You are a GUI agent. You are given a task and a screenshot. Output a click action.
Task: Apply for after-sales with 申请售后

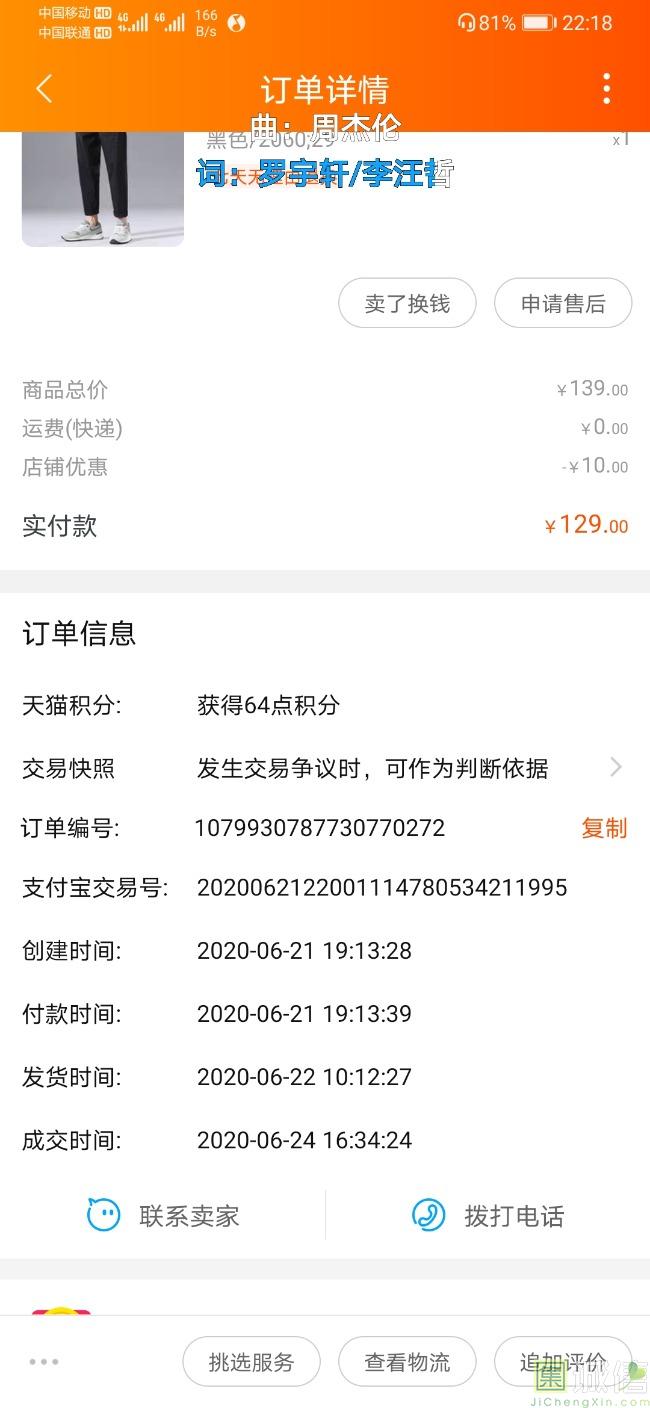(x=563, y=303)
